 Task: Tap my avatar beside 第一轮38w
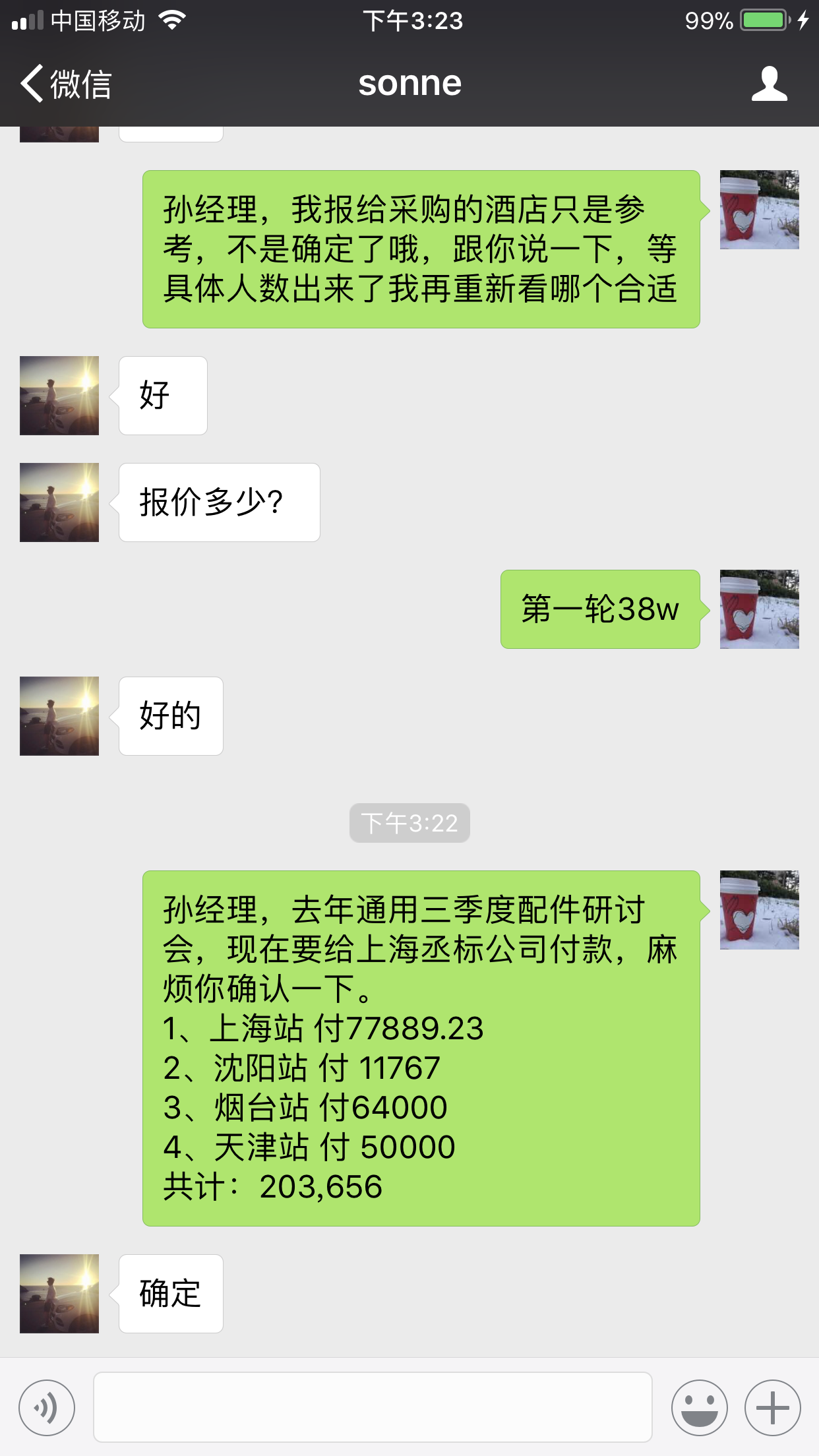coord(759,609)
